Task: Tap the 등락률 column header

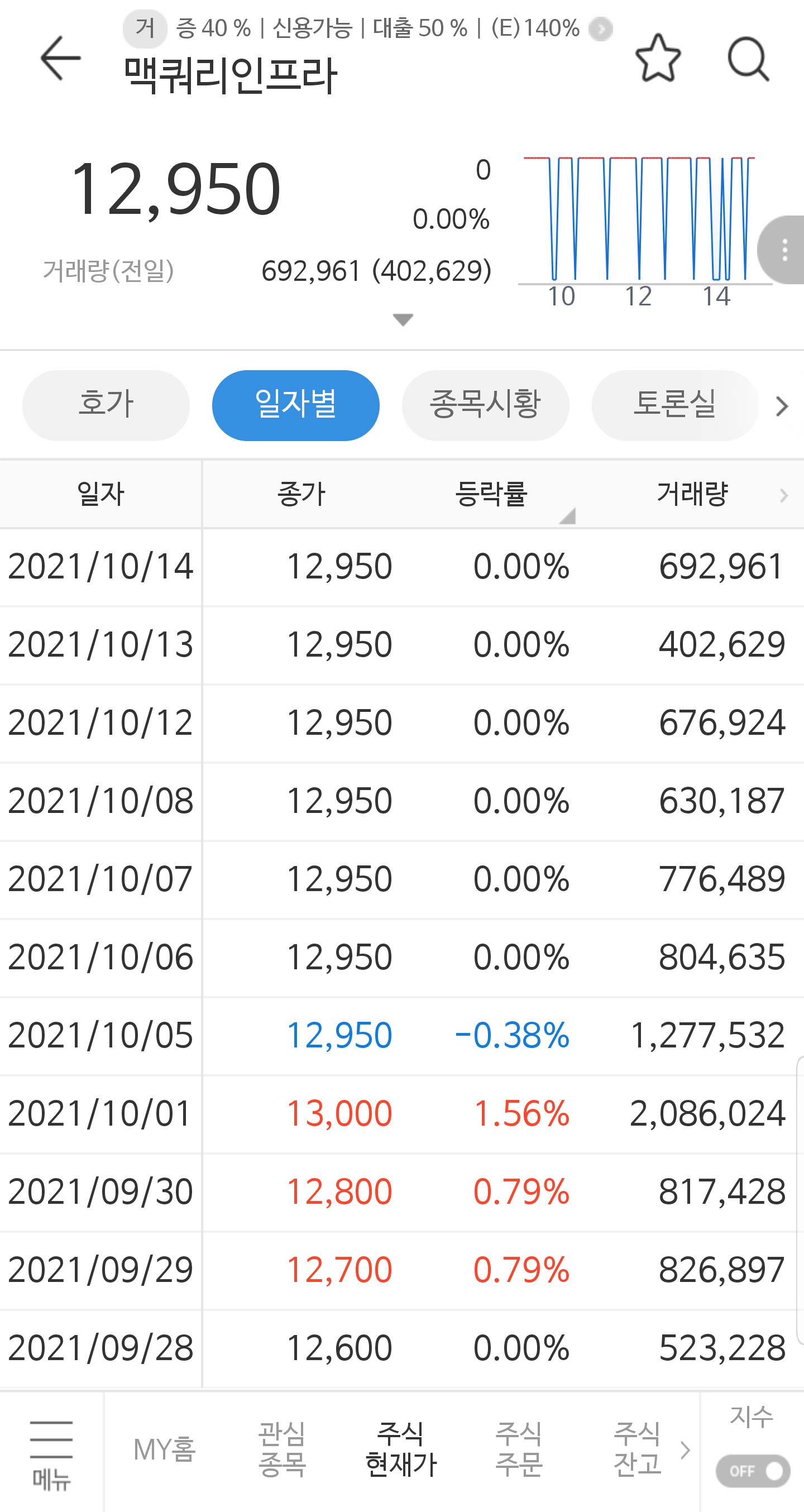Action: (x=491, y=494)
